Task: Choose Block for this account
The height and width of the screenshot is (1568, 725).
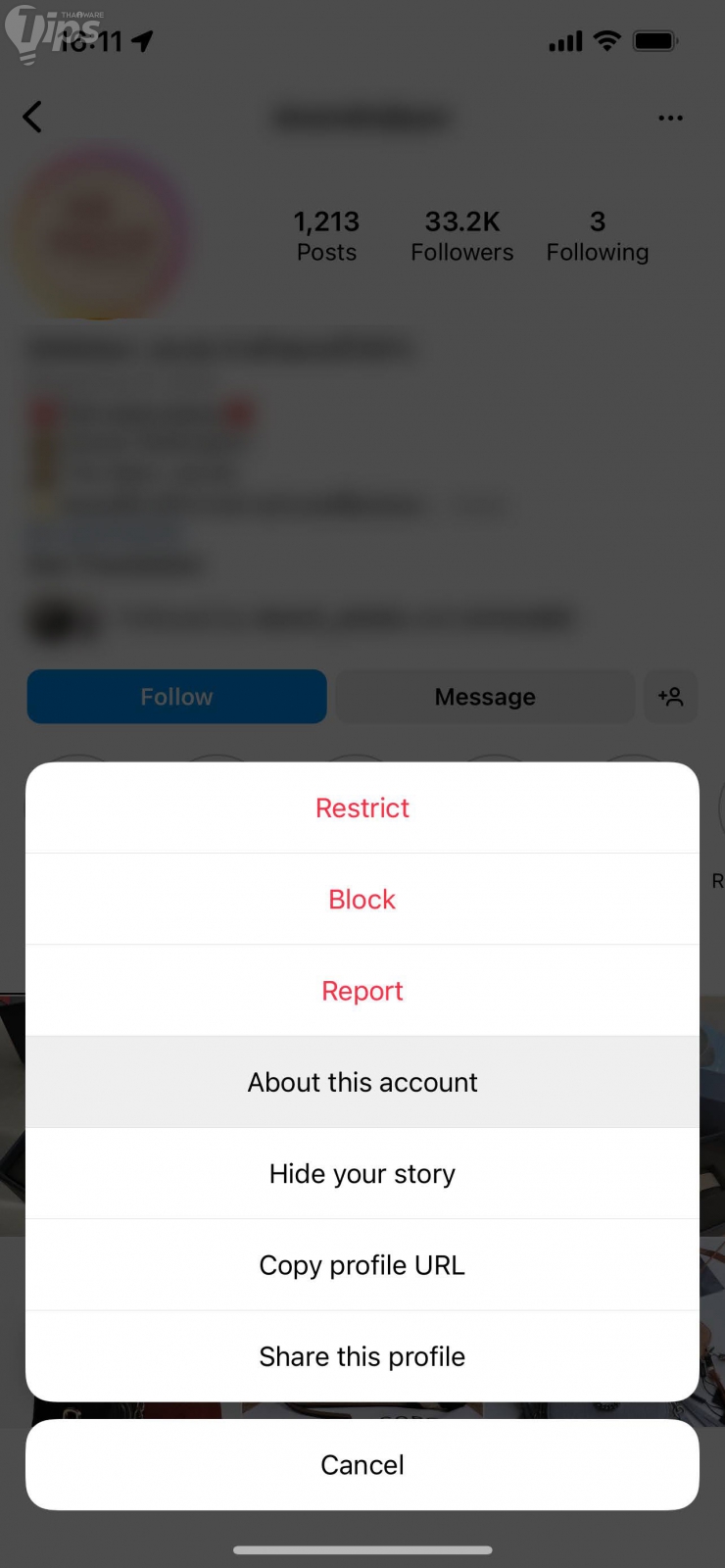Action: pos(362,899)
